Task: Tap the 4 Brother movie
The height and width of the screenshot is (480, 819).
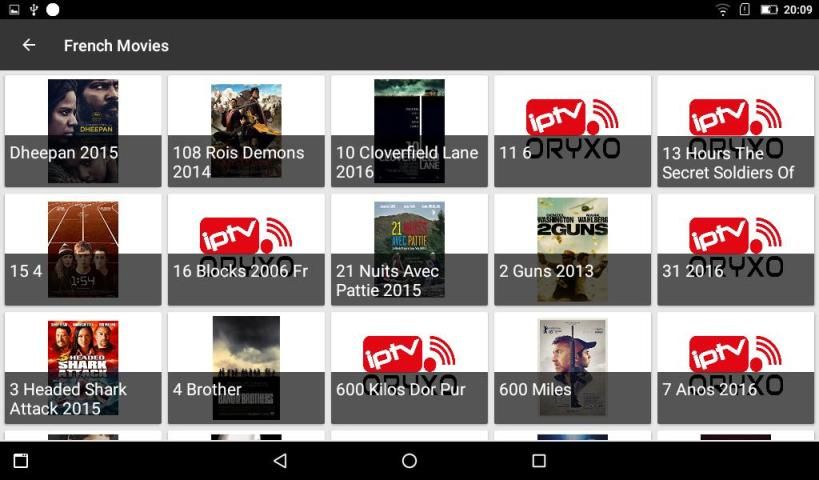Action: pos(246,368)
